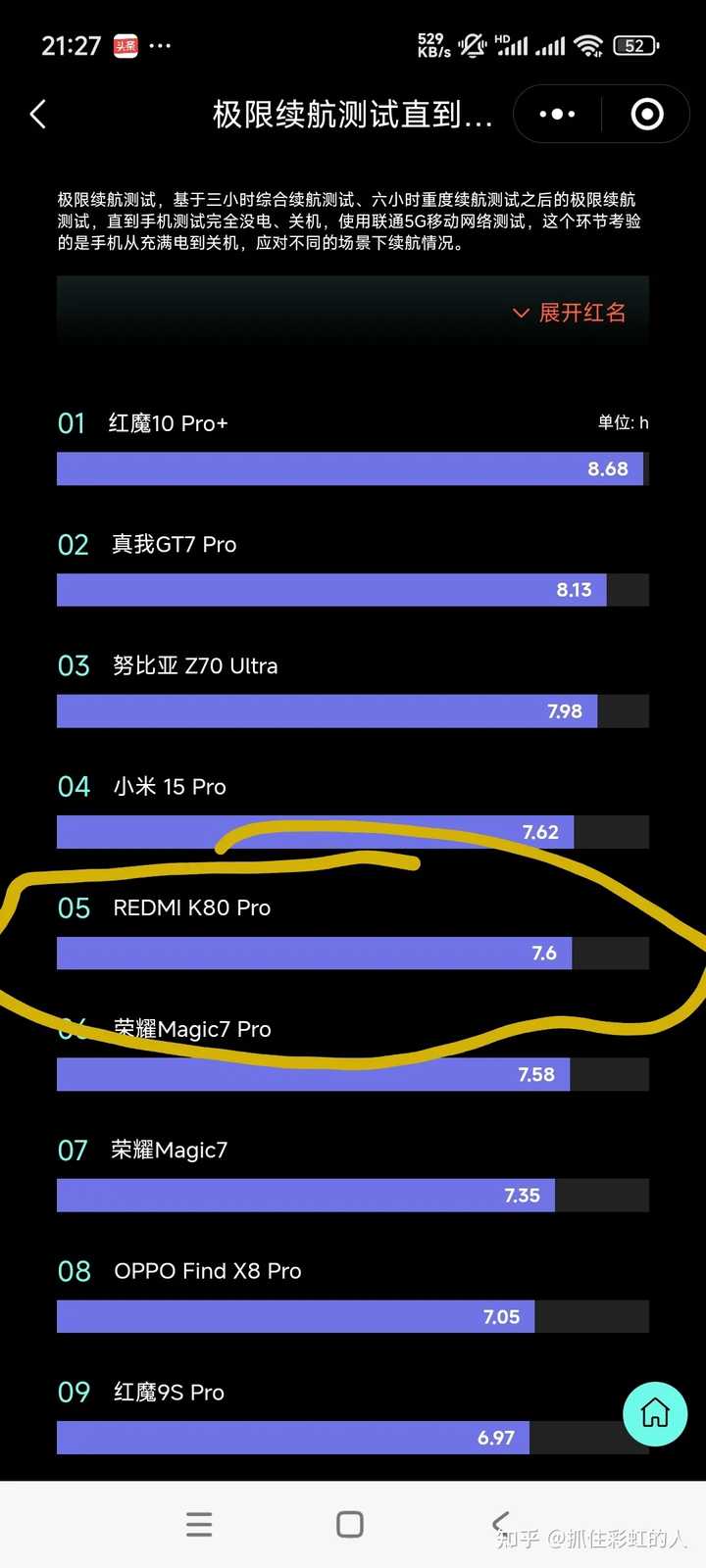Tap the back arrow in the title bar

37,114
